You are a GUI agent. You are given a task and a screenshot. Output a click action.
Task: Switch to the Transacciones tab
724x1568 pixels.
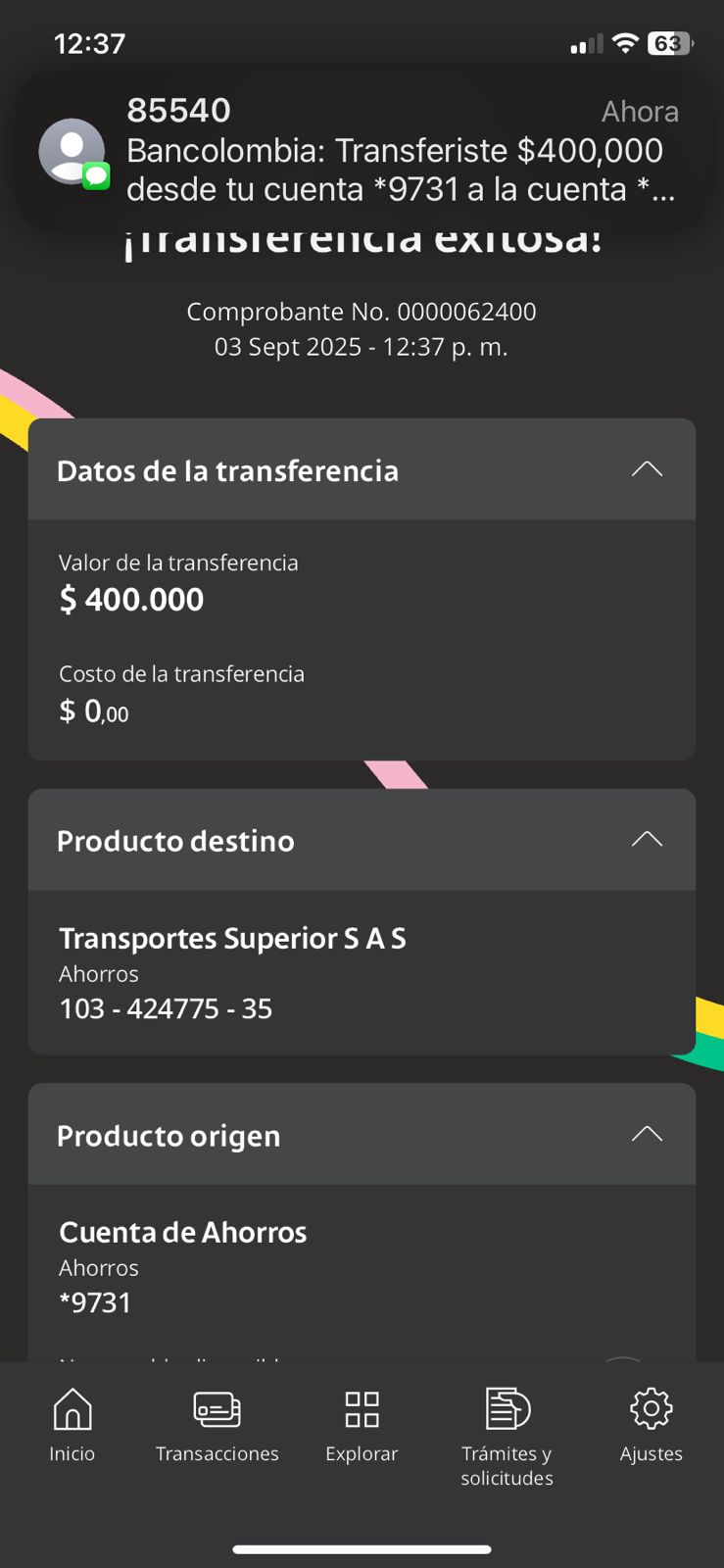click(x=217, y=1426)
